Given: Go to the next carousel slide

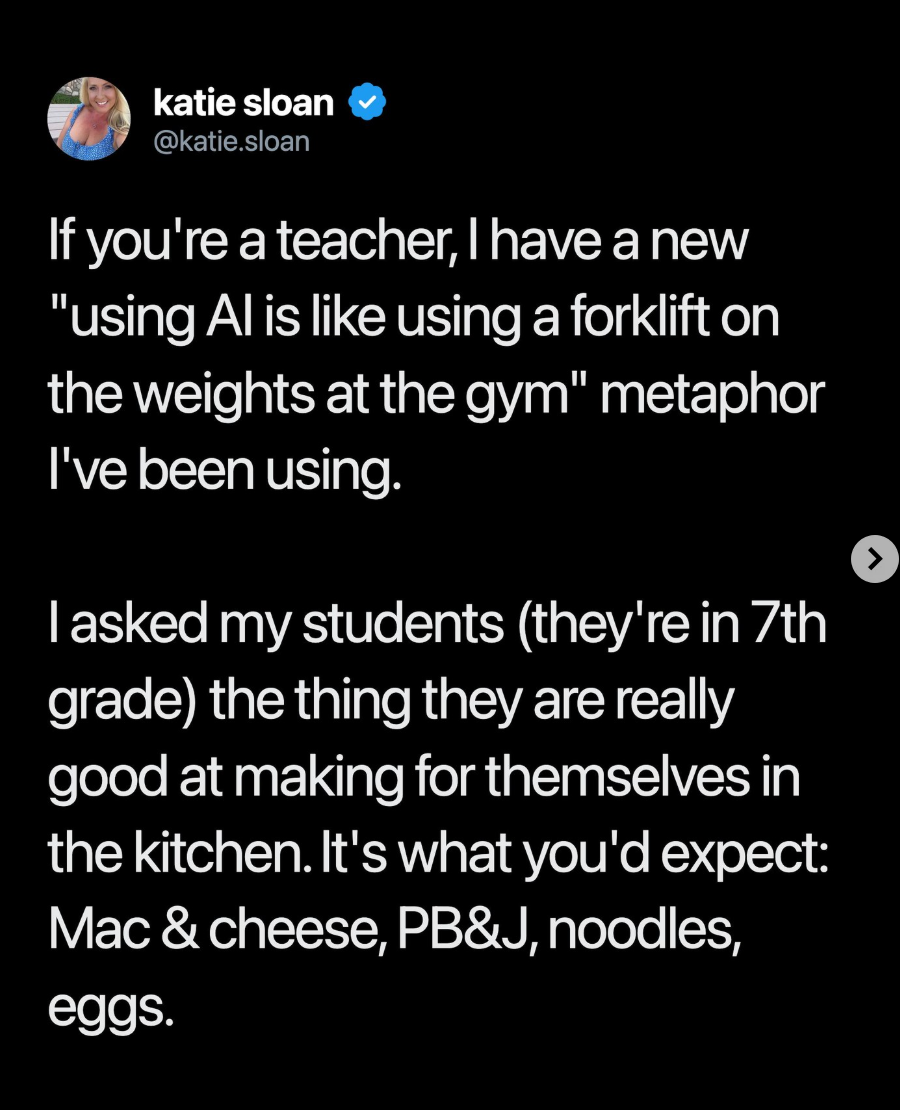Looking at the screenshot, I should [x=875, y=559].
